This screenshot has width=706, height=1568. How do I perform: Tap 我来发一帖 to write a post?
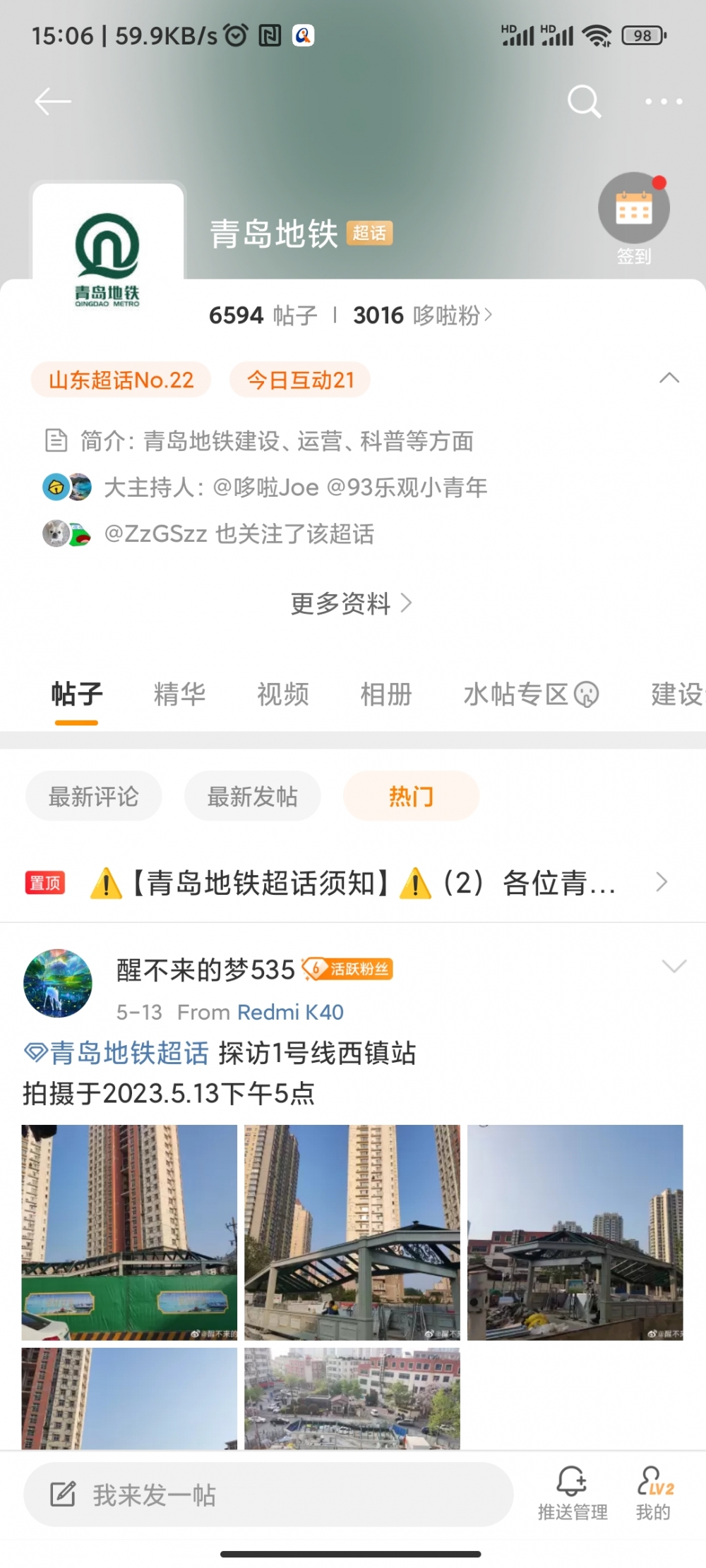(x=268, y=1494)
